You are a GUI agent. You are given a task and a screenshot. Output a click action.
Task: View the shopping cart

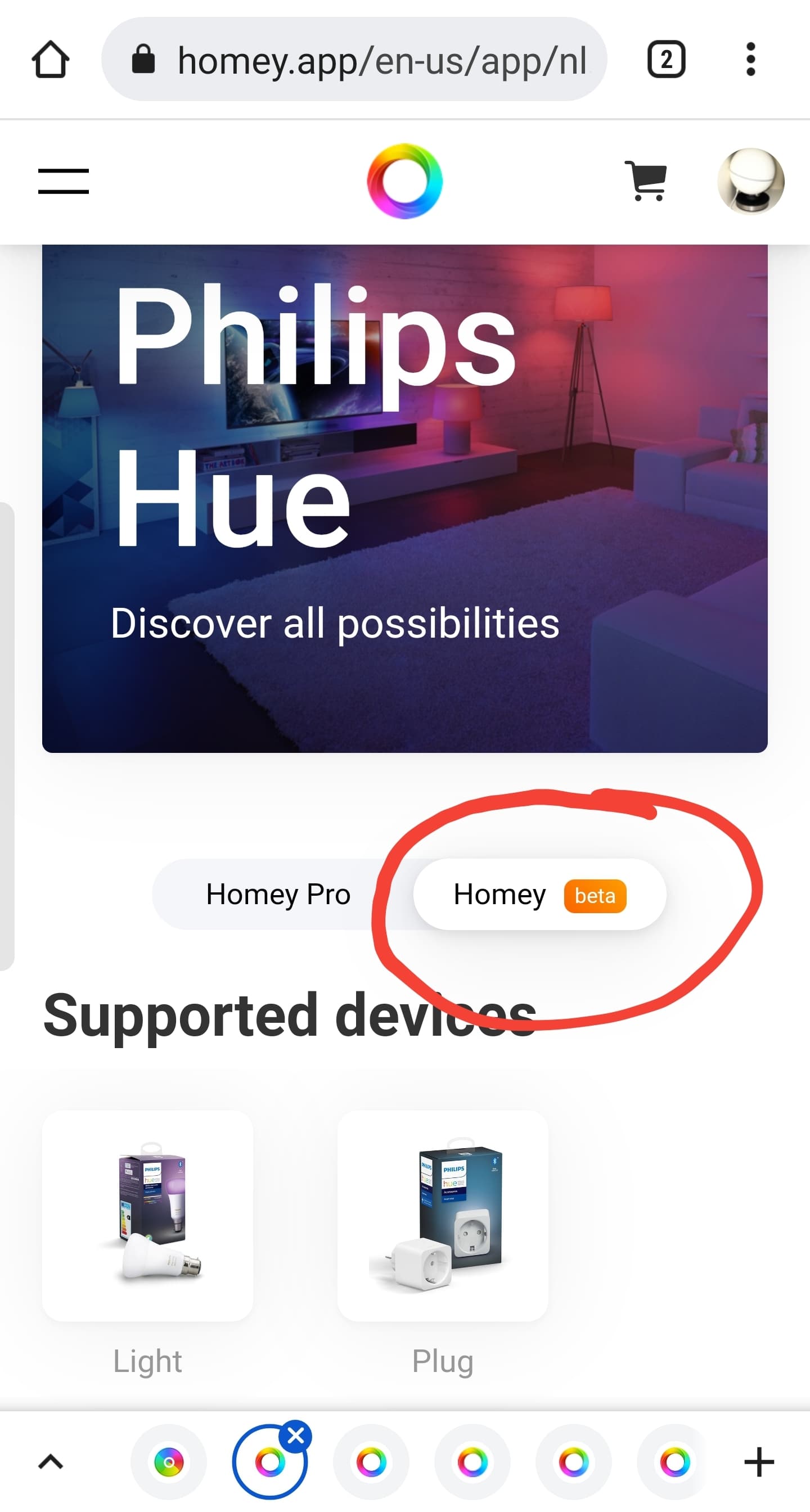646,181
